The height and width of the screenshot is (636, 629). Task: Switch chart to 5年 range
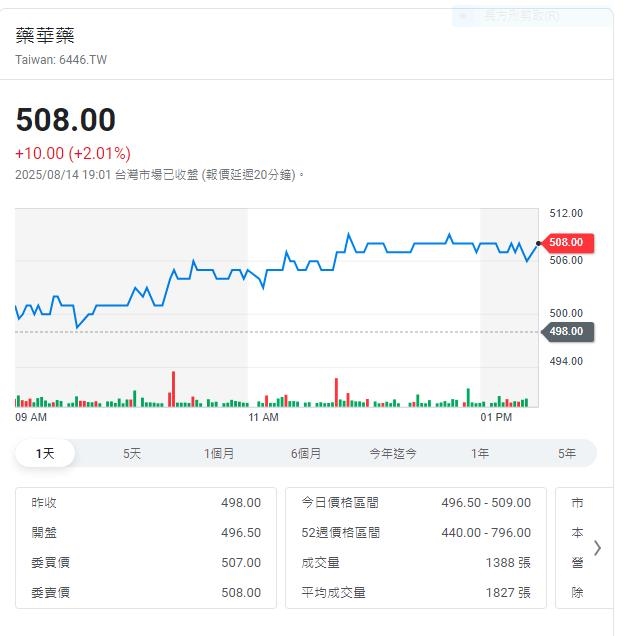[567, 453]
